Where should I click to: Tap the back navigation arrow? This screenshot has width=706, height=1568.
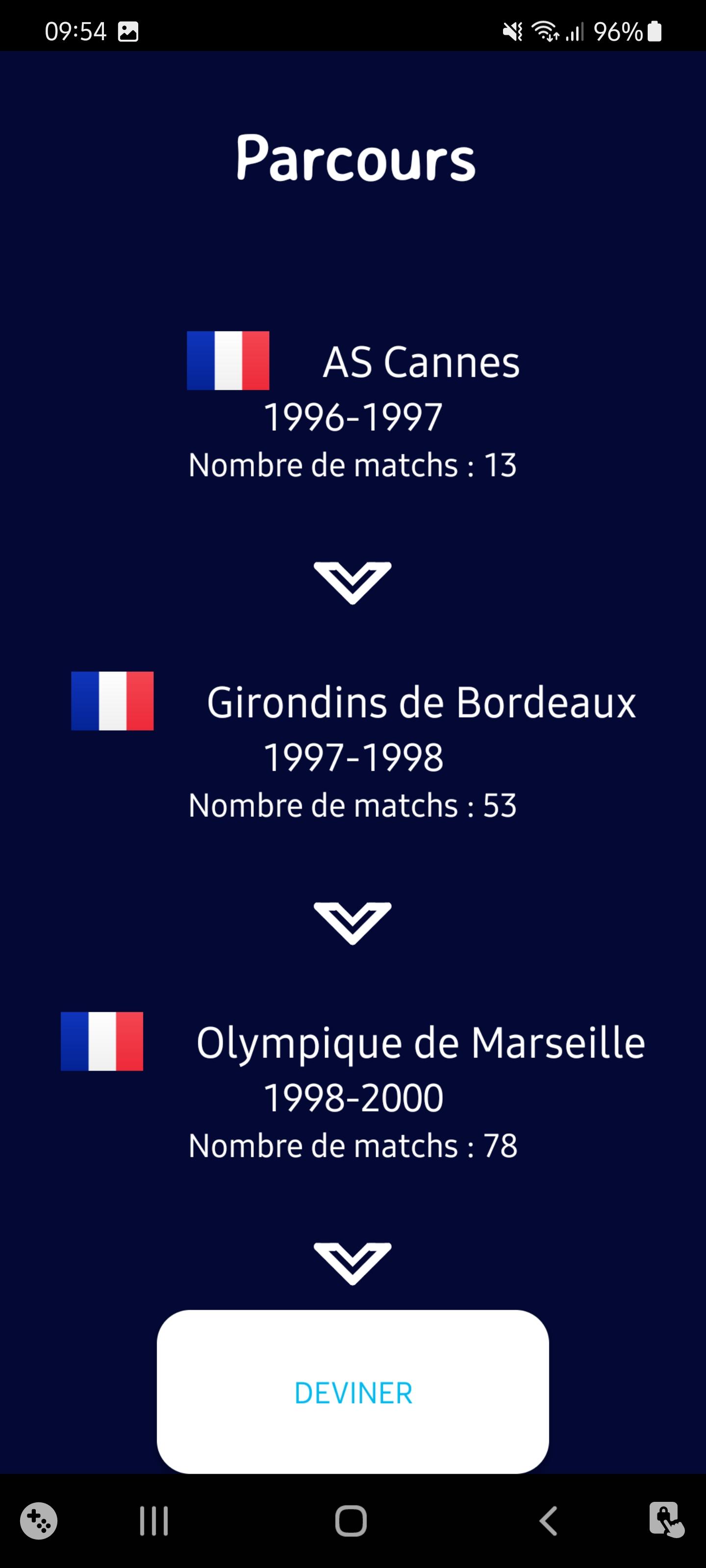pyautogui.click(x=549, y=1521)
